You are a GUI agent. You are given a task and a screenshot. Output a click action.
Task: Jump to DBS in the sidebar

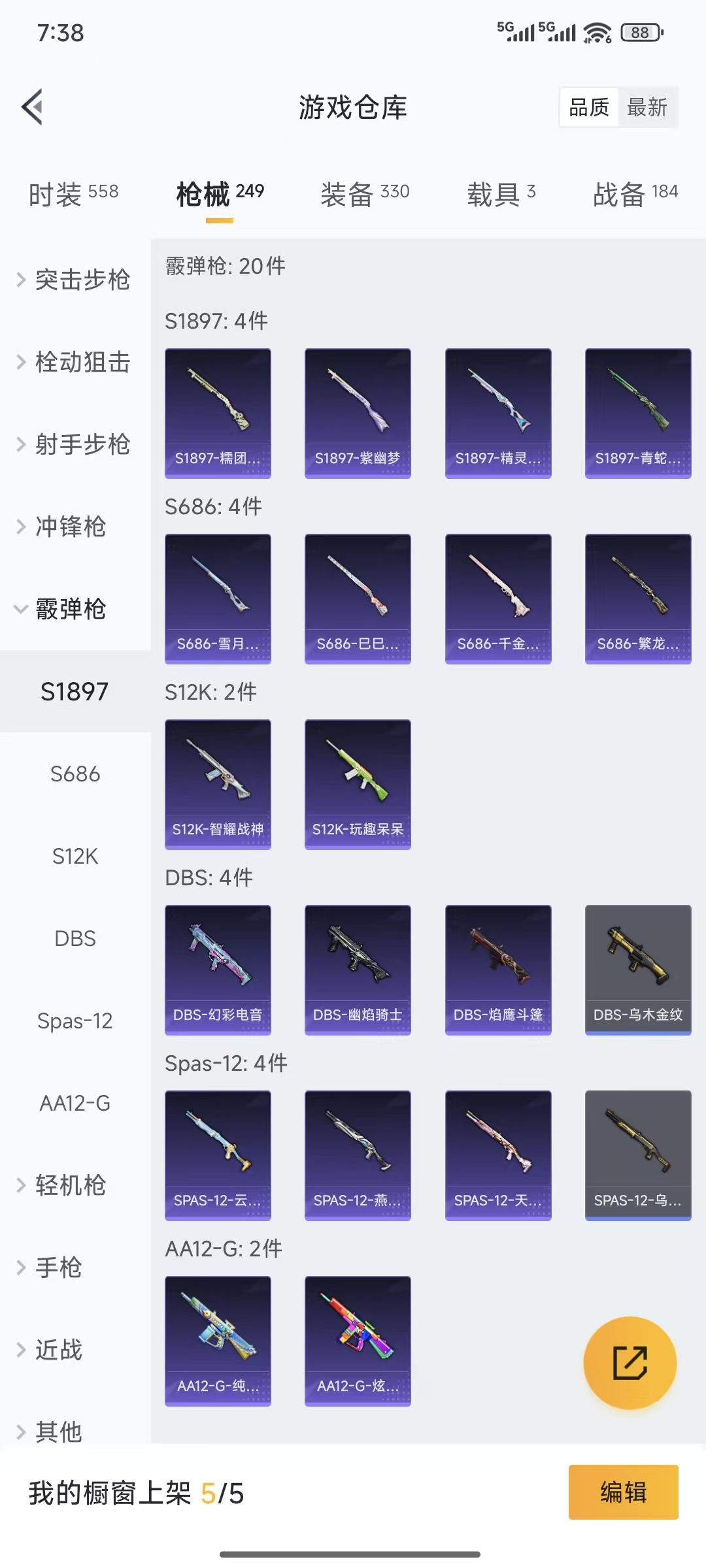click(x=75, y=938)
